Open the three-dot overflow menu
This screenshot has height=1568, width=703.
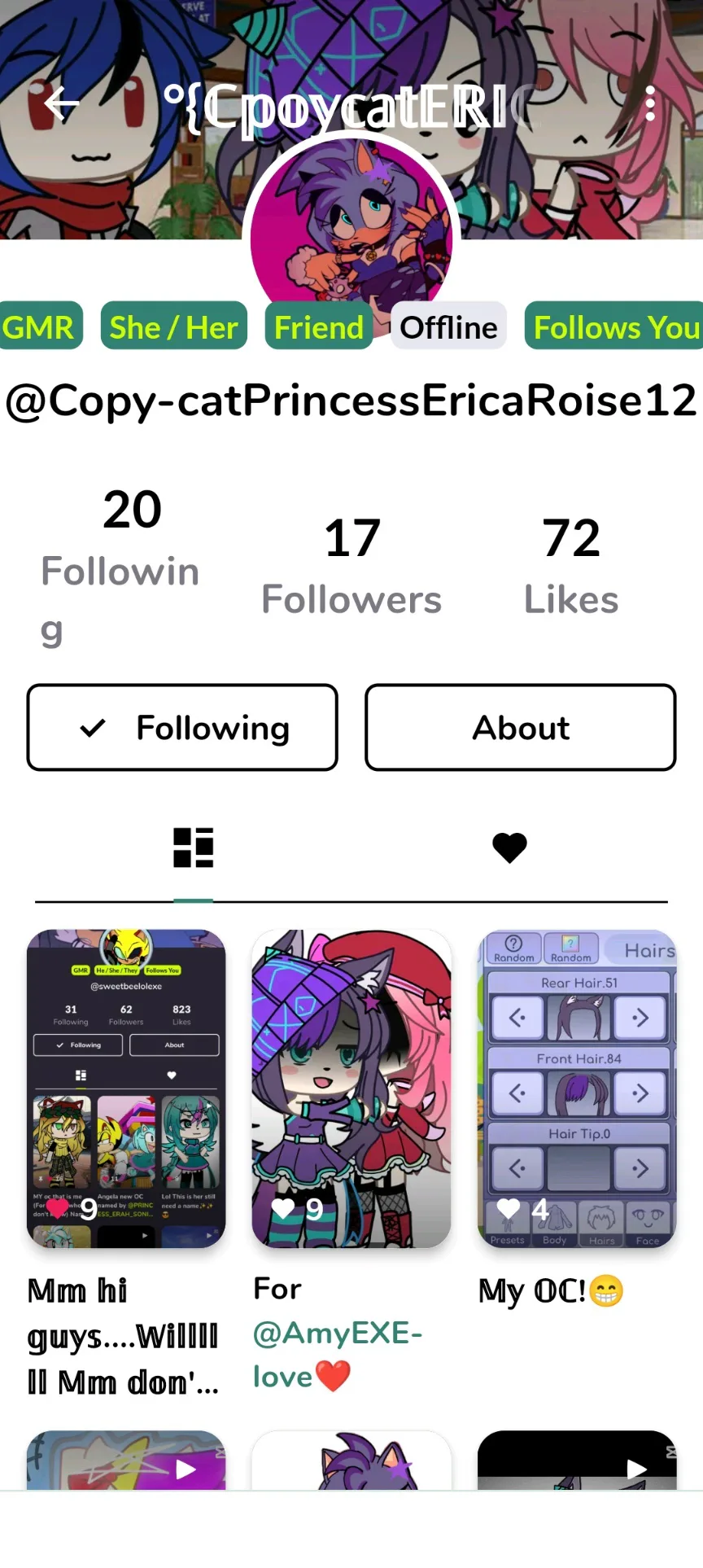click(649, 104)
